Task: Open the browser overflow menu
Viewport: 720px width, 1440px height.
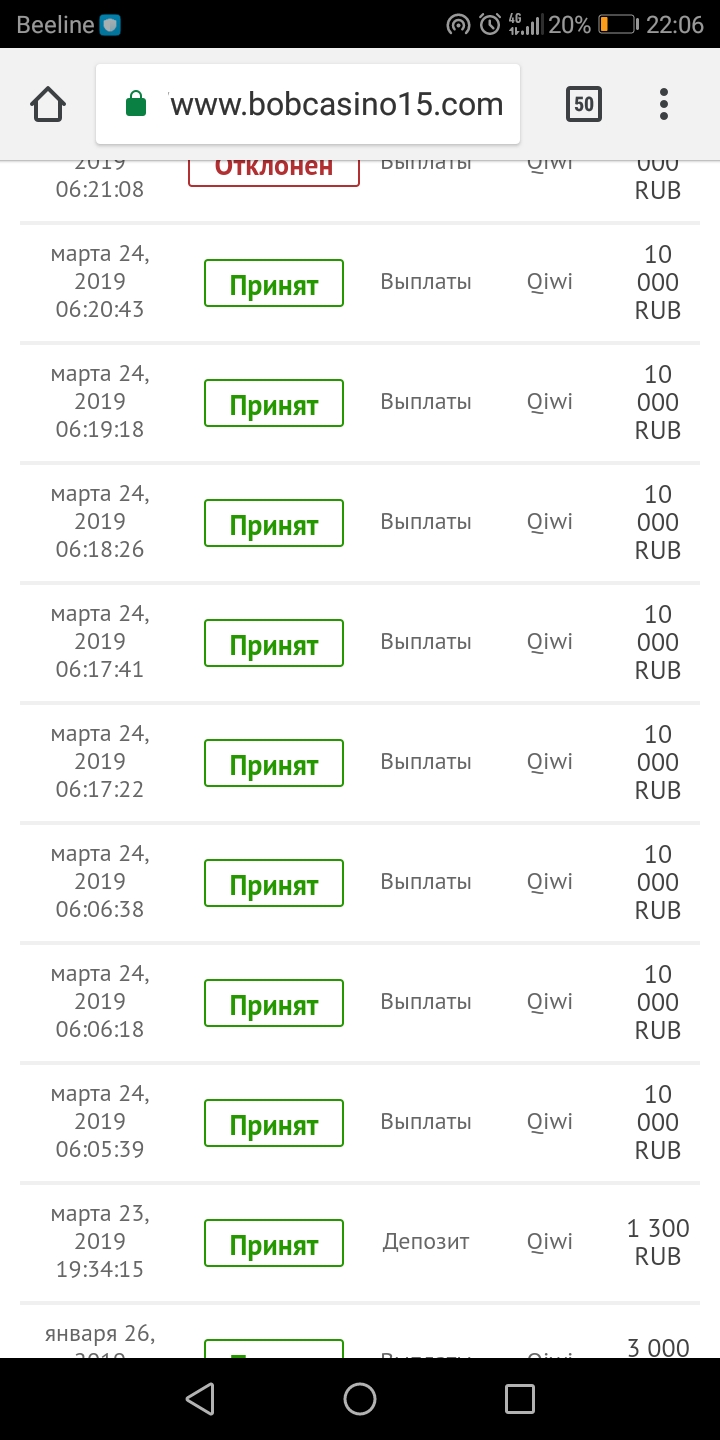Action: tap(664, 104)
